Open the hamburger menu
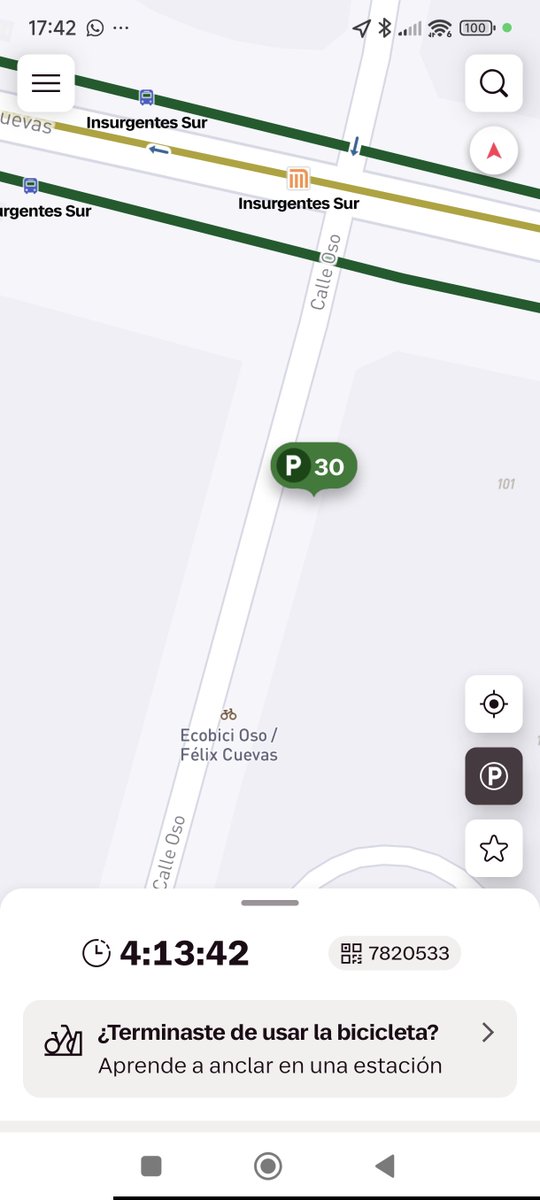 46,83
